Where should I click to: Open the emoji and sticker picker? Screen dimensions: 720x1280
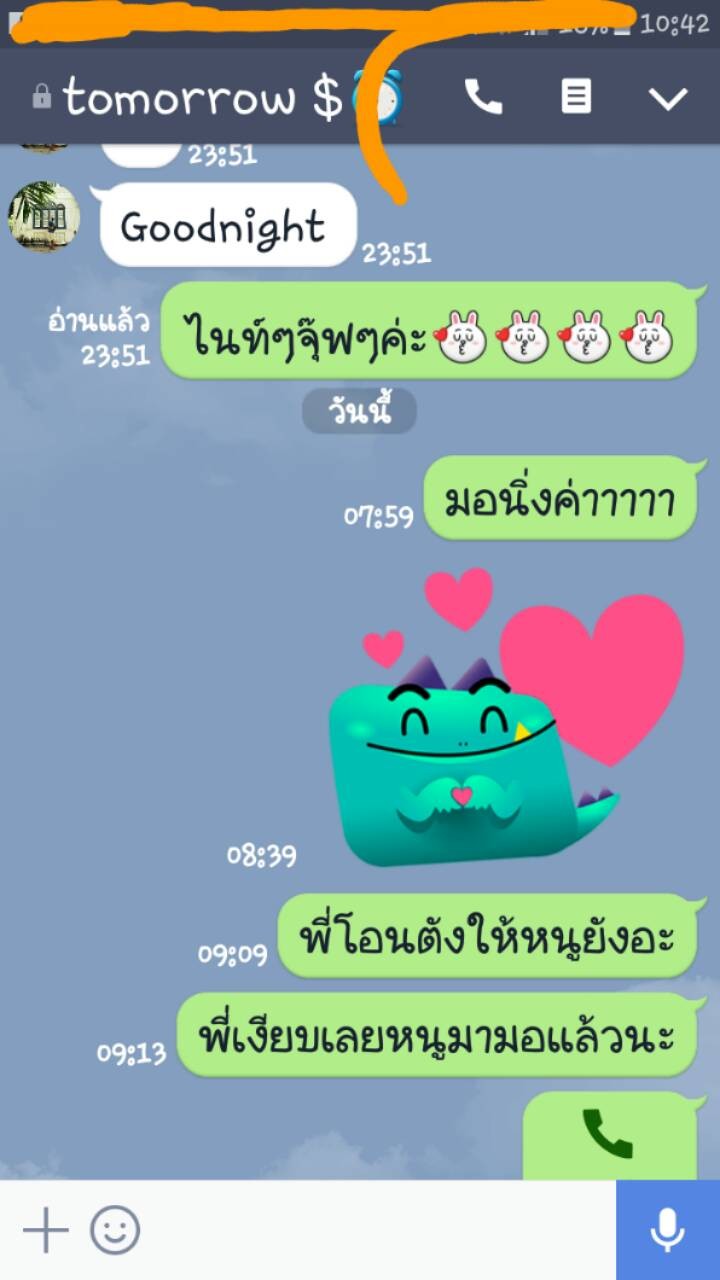[115, 1230]
